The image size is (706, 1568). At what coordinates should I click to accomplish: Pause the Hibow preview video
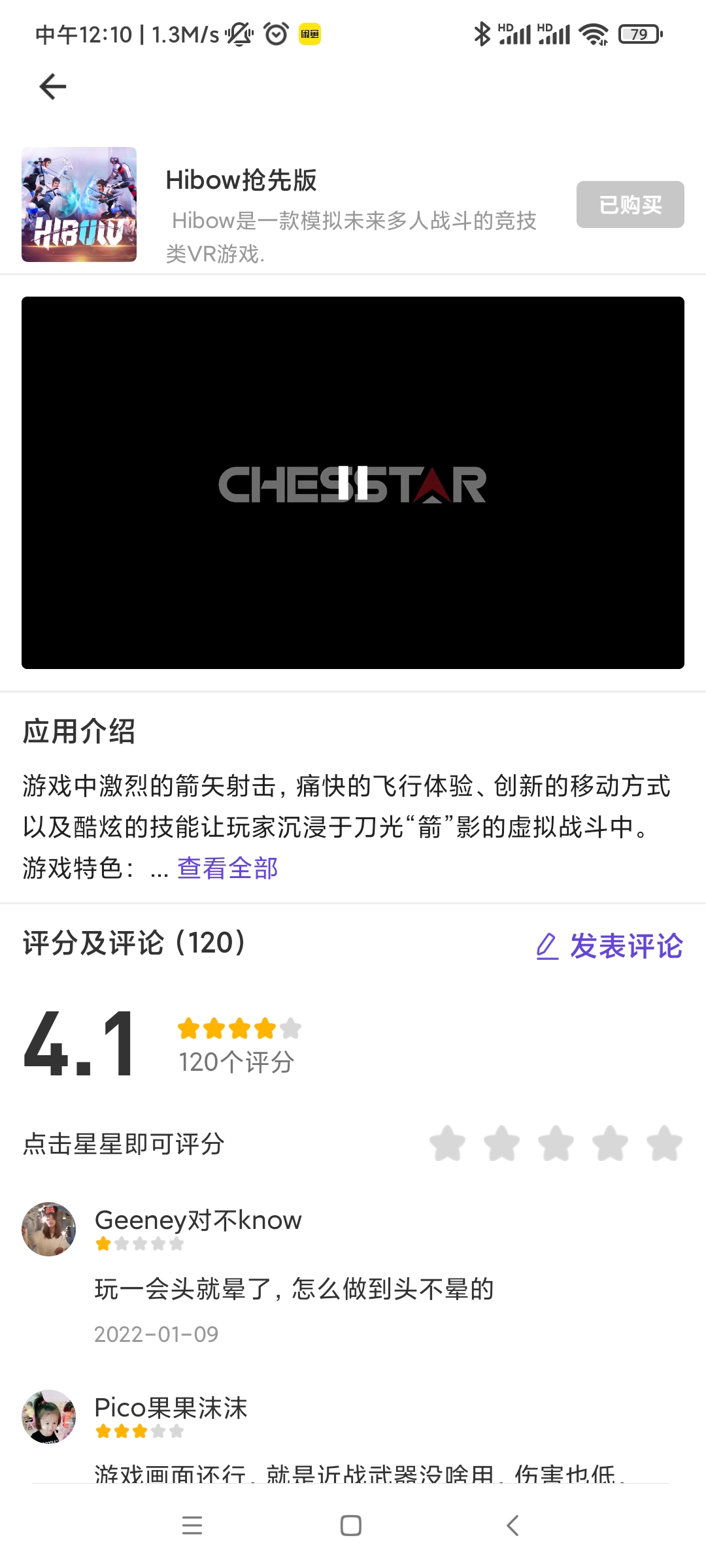click(353, 483)
